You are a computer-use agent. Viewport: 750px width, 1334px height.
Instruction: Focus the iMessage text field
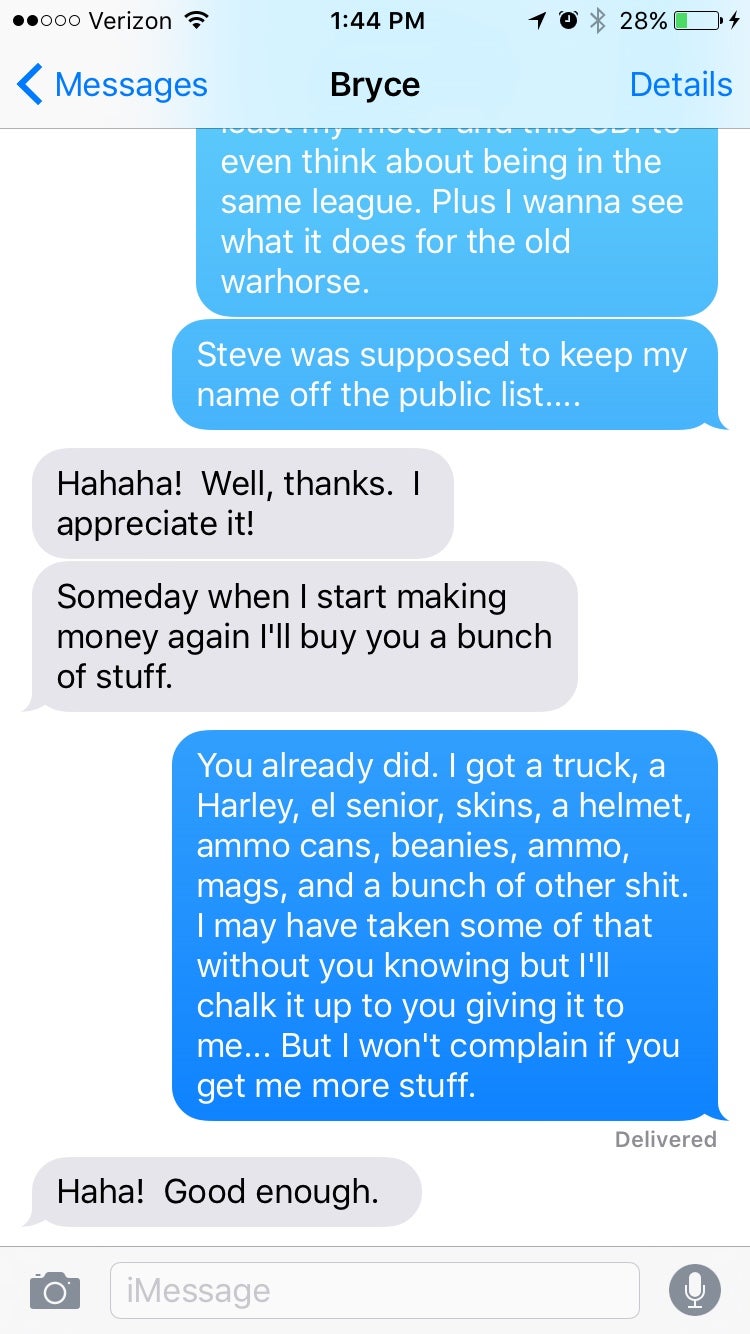coord(374,1290)
